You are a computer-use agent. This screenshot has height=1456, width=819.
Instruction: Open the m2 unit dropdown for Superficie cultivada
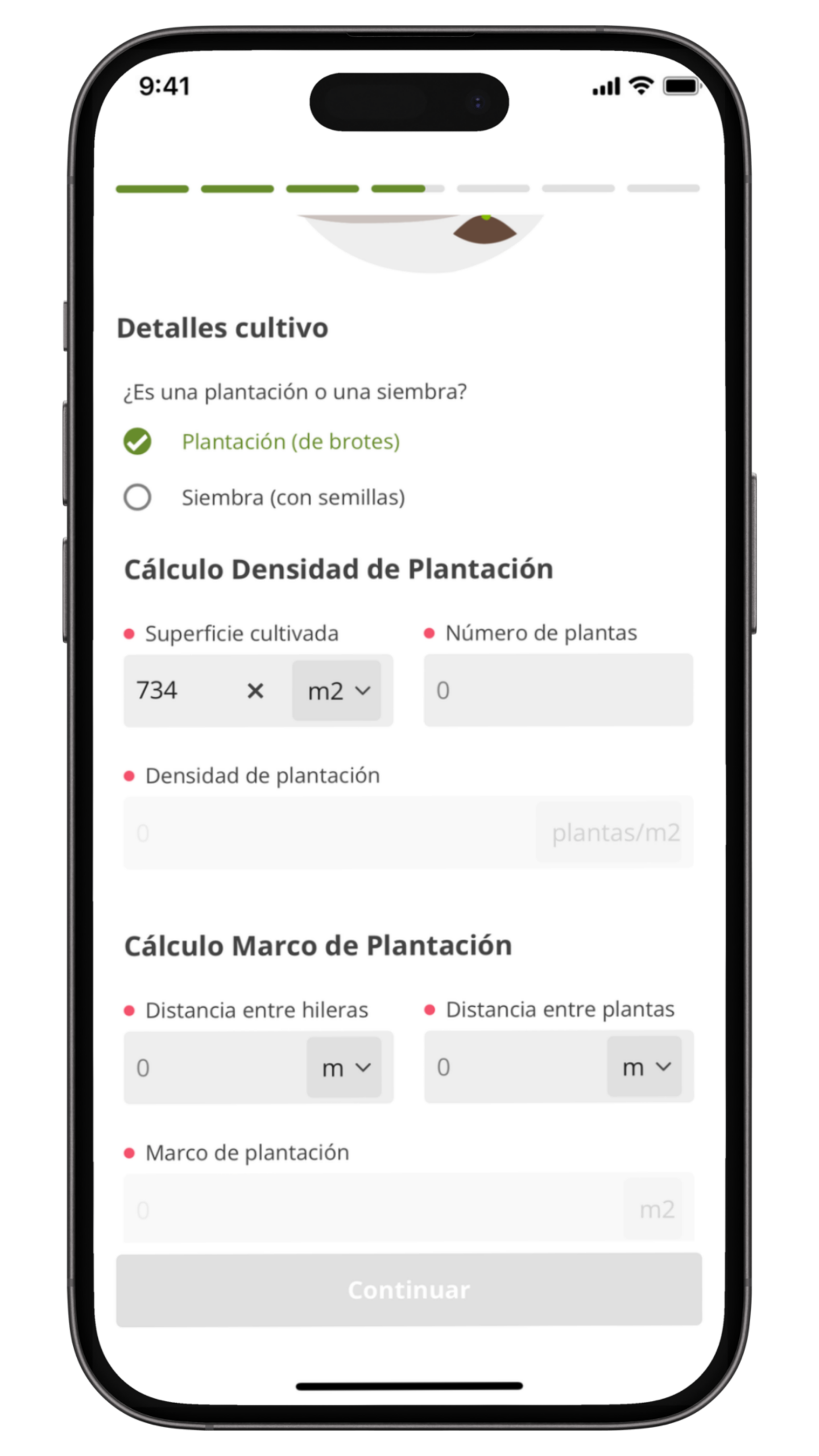(337, 691)
